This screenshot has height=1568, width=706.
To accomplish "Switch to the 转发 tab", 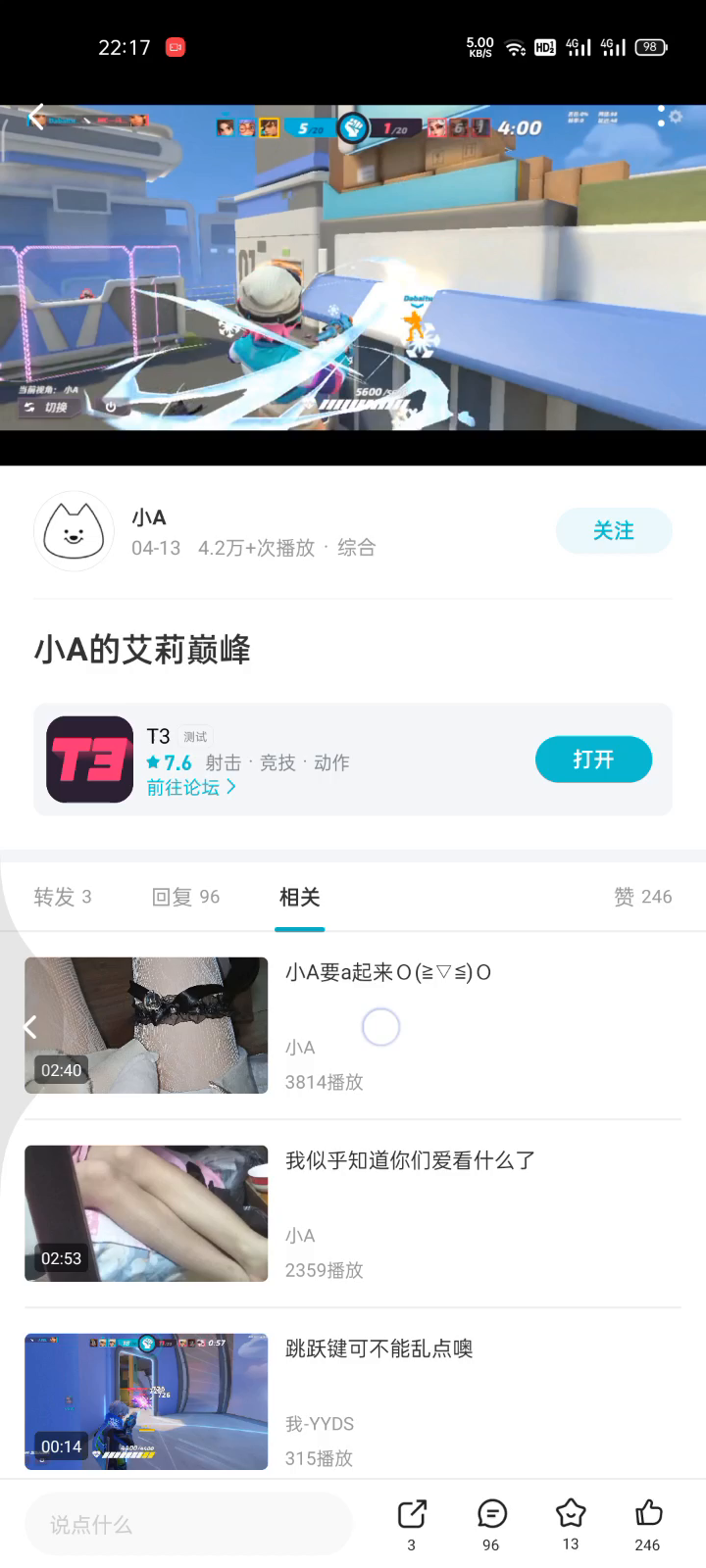I will pos(63,897).
